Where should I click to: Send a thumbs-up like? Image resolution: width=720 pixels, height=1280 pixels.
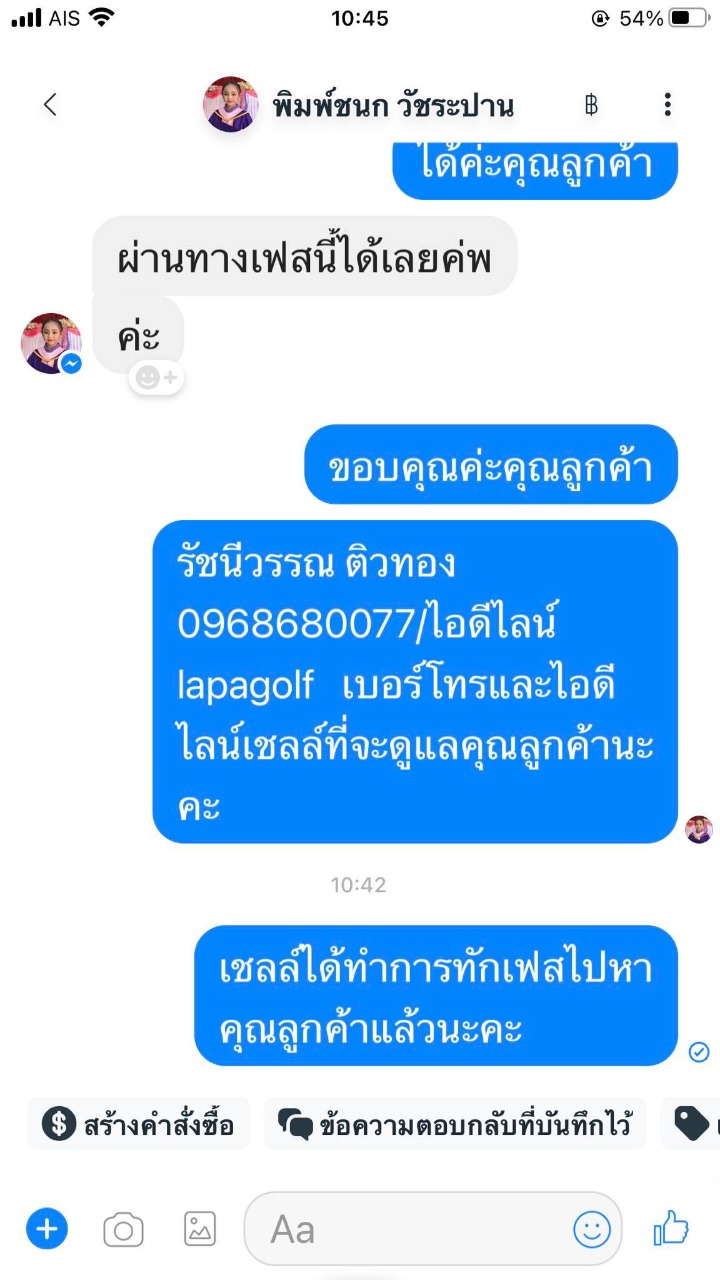click(x=670, y=1227)
